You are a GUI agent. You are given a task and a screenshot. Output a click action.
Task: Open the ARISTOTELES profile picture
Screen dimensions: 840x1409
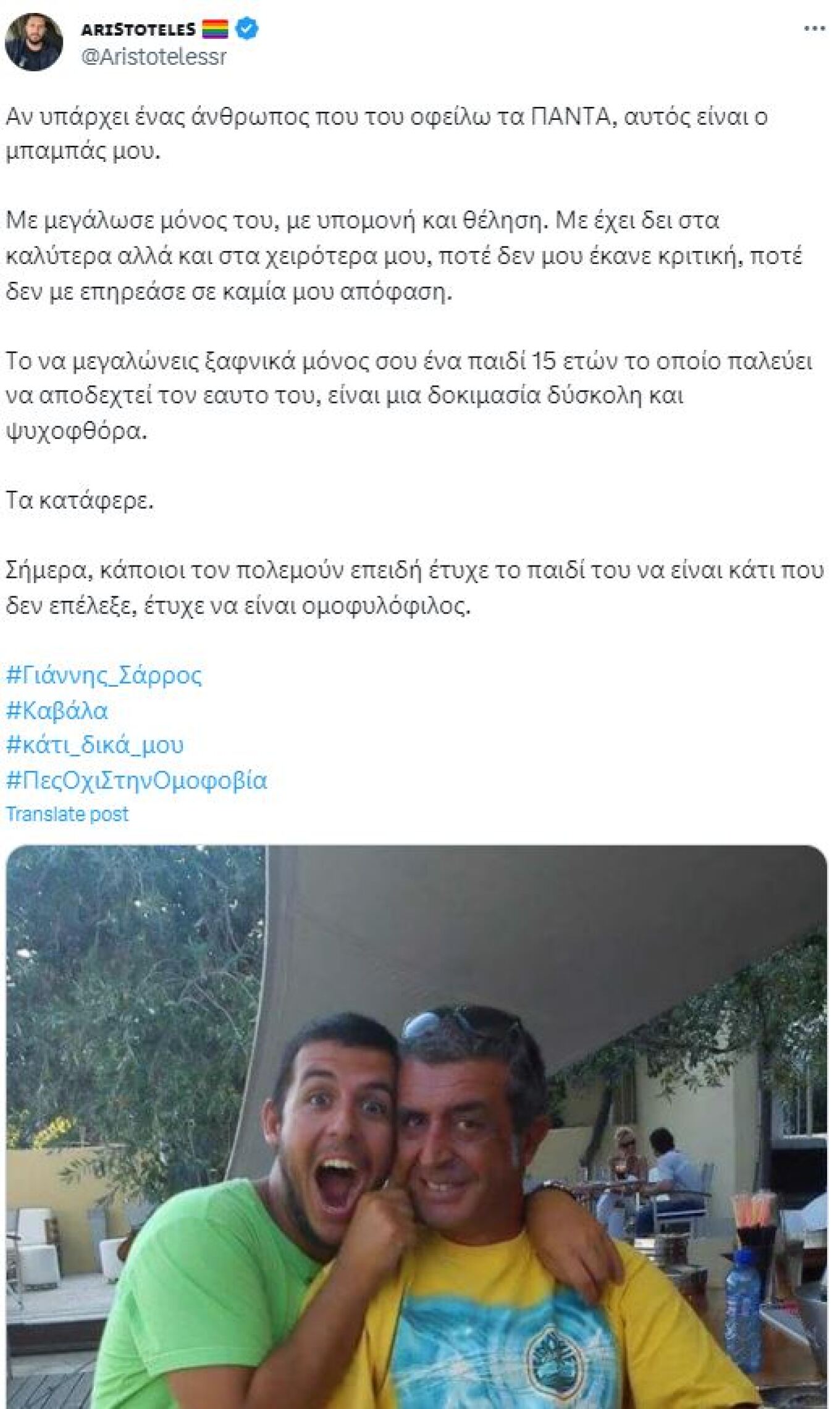34,42
